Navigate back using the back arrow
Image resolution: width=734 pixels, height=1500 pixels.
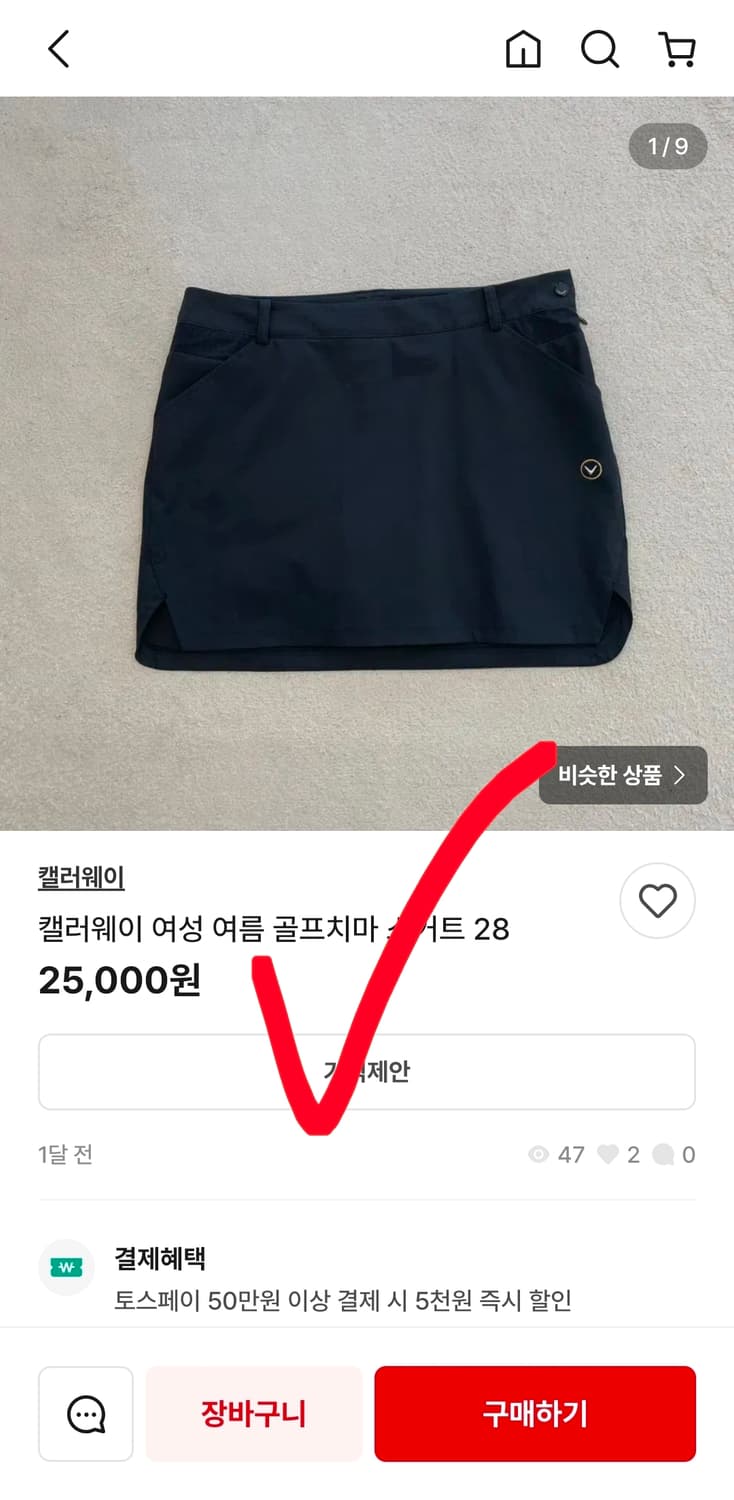point(57,48)
